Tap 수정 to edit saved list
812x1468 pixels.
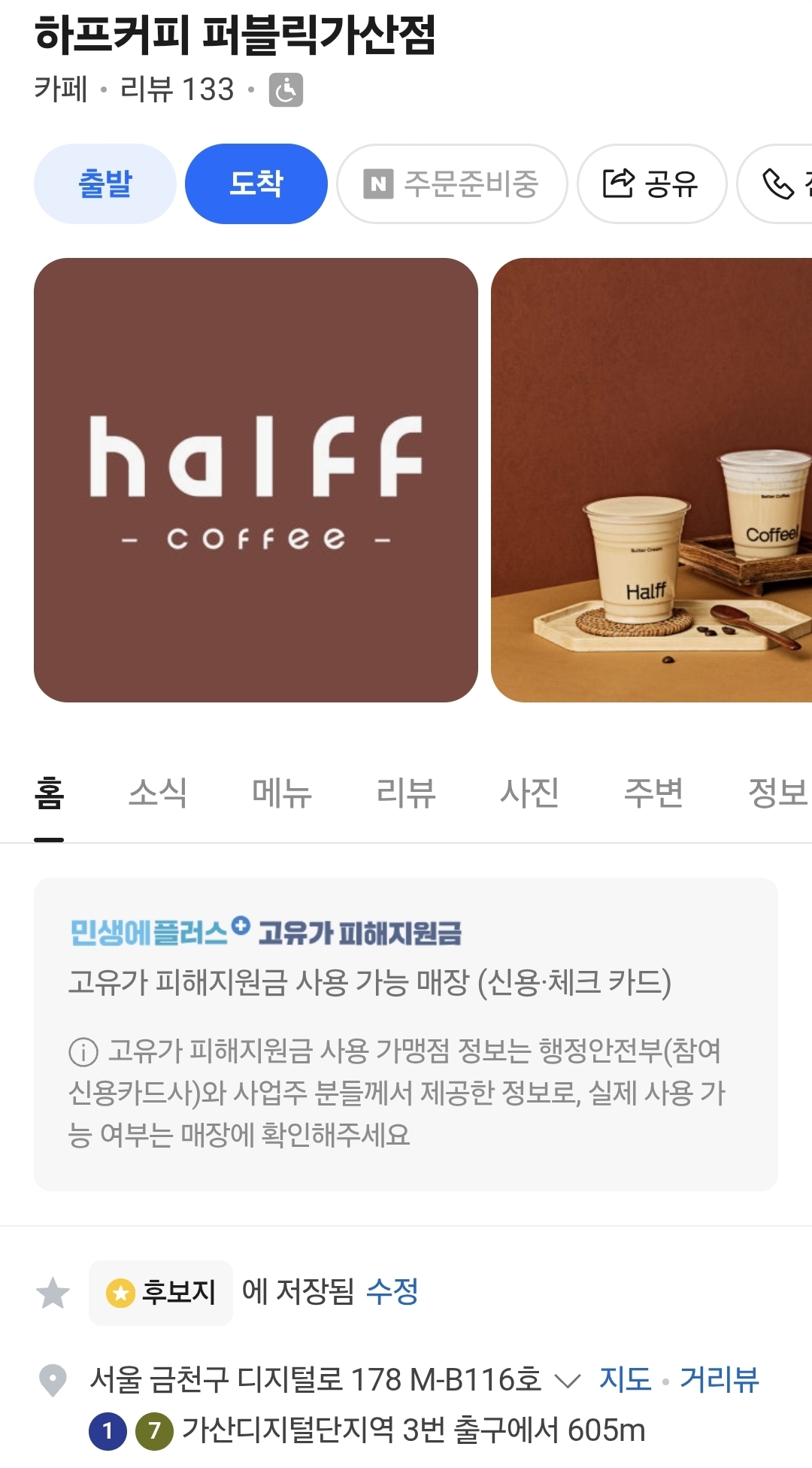click(x=392, y=1292)
